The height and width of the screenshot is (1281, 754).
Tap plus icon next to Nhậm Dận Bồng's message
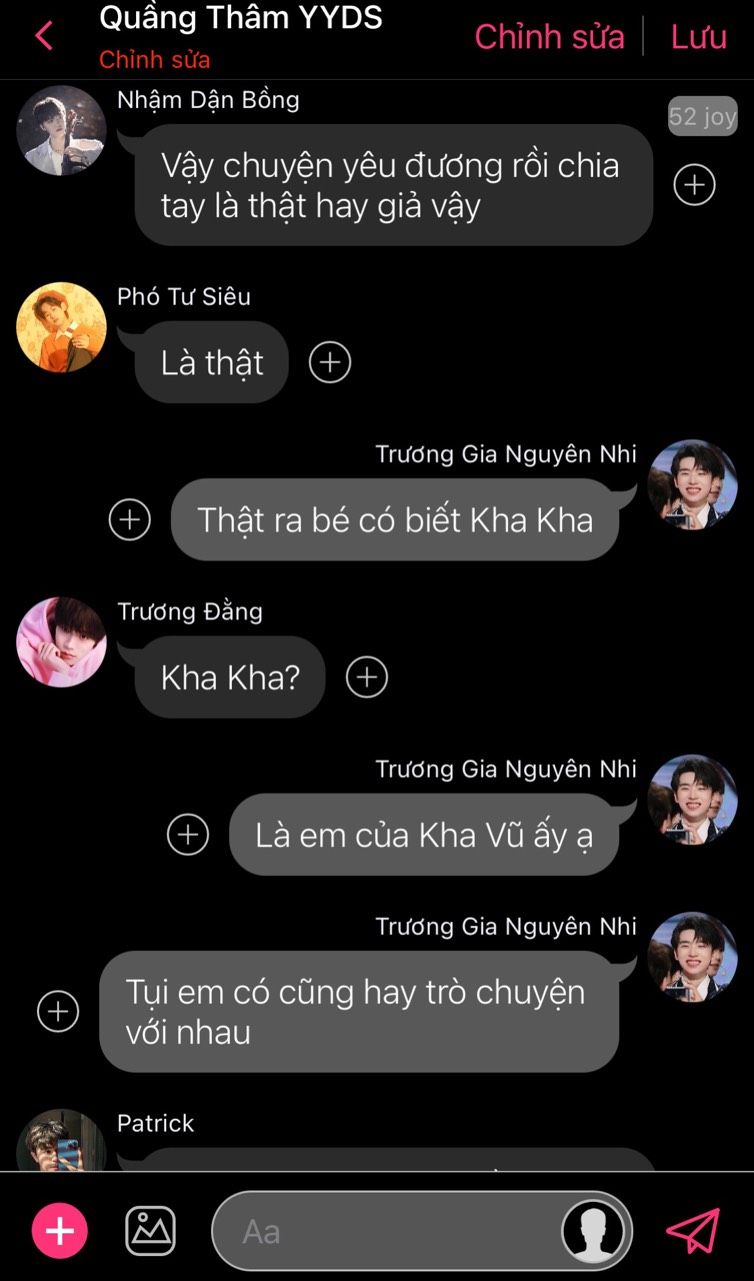coord(694,185)
